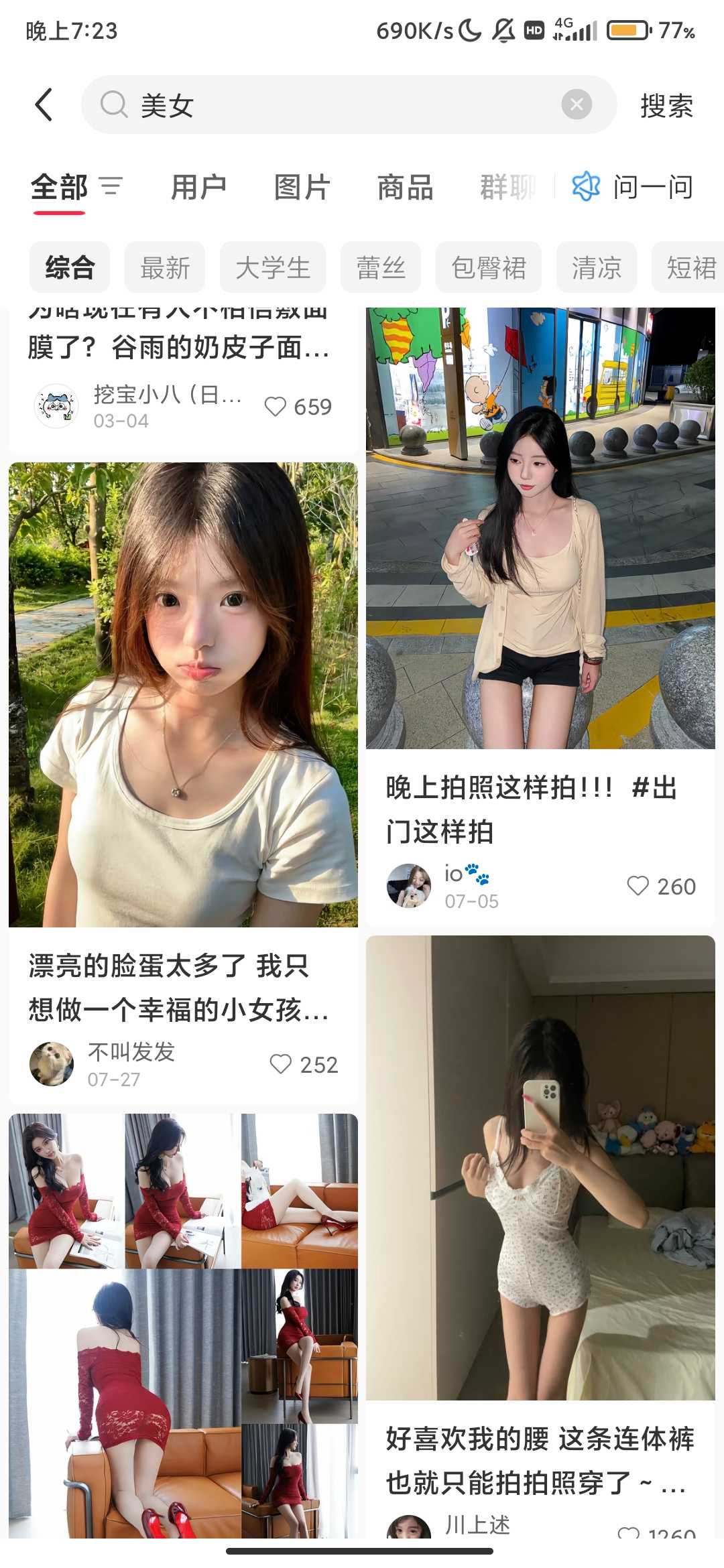
Task: Like the post by io
Action: pos(638,886)
